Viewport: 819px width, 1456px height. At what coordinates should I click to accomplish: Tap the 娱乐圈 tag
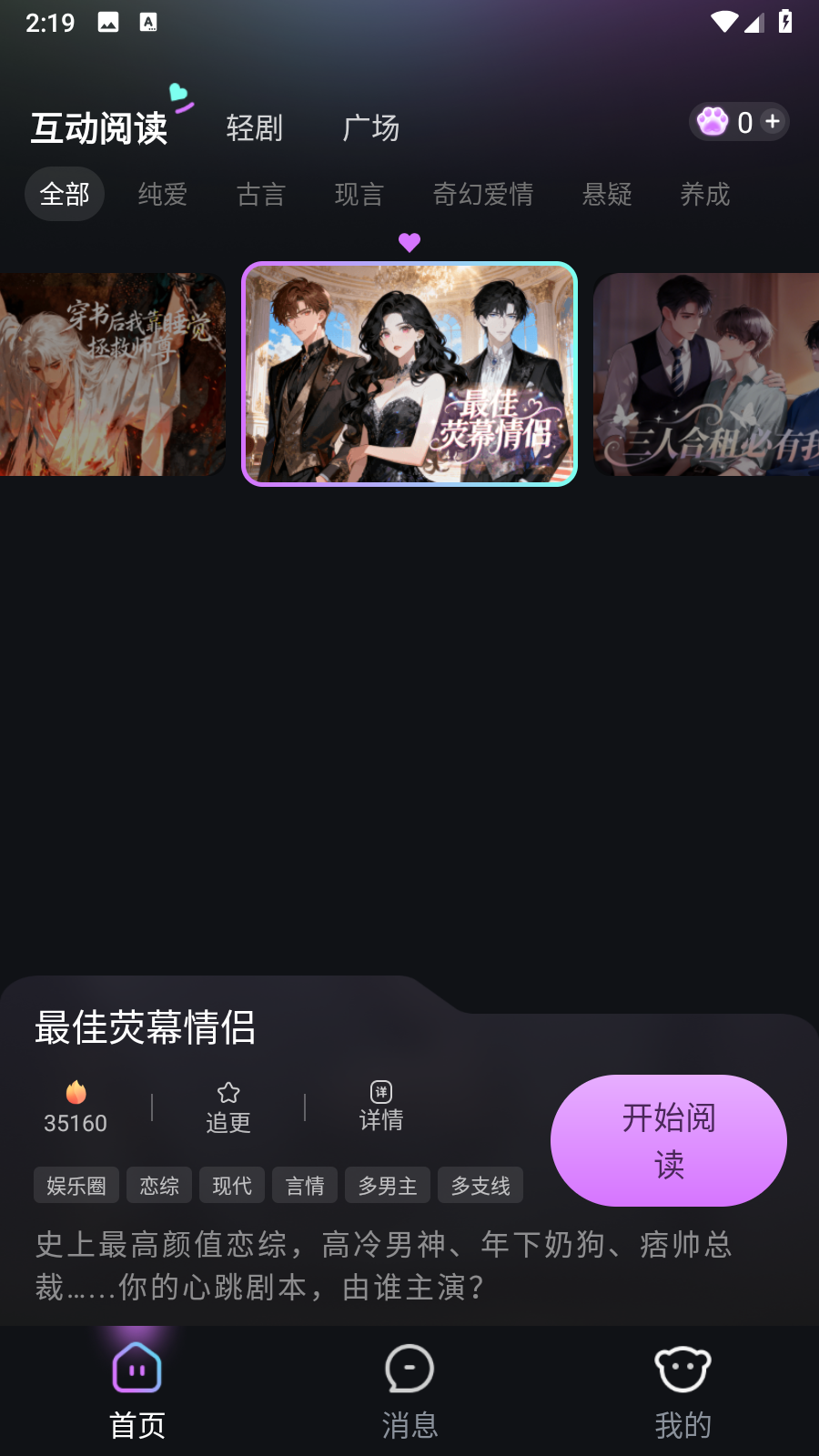click(76, 1185)
